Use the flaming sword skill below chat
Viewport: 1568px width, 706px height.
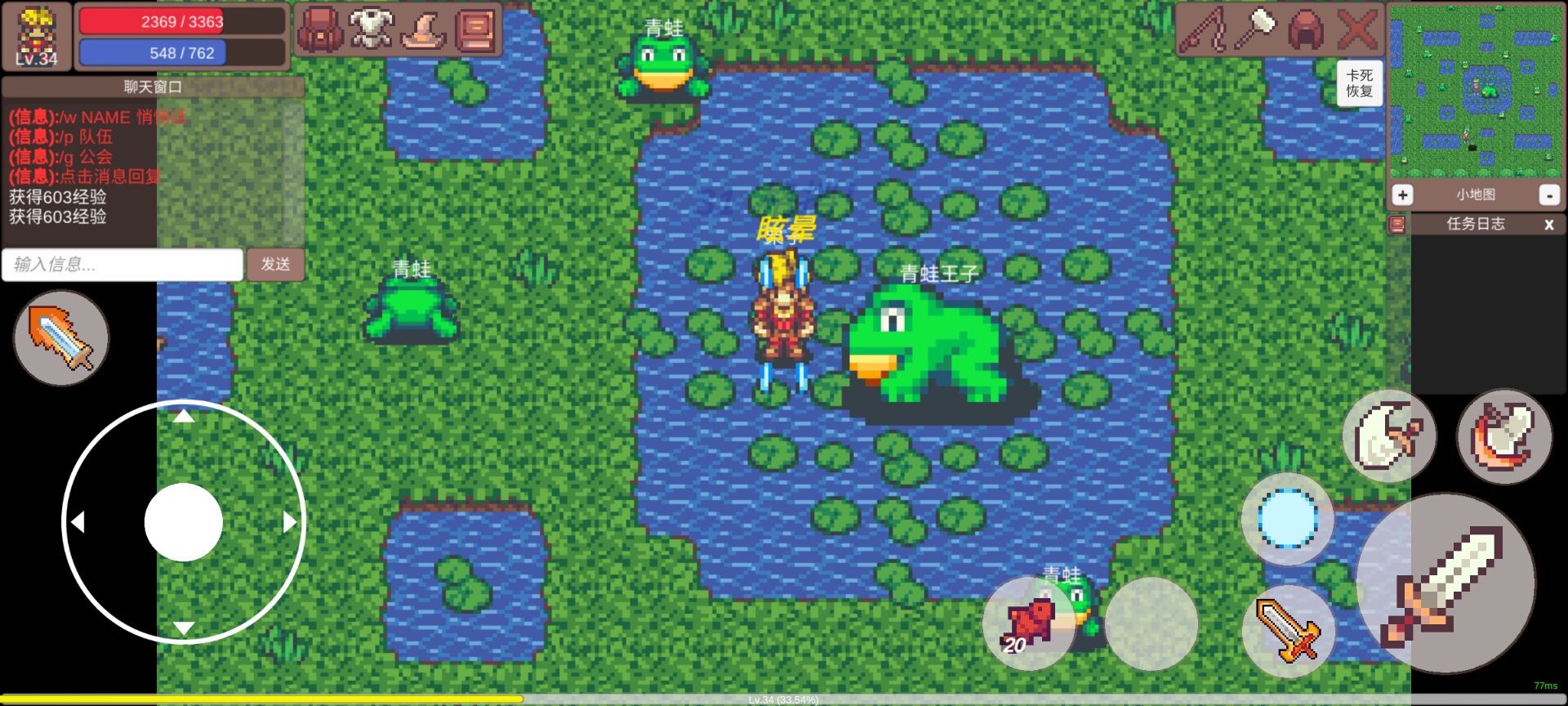click(61, 338)
